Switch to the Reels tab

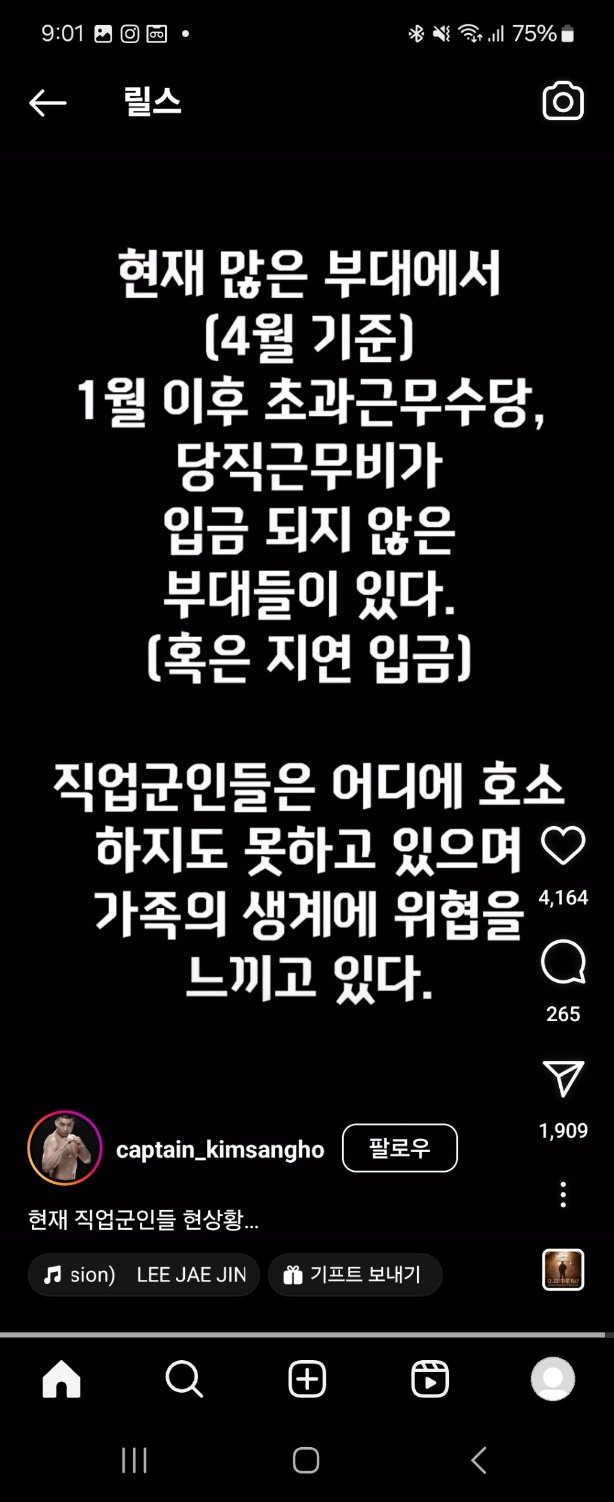(x=430, y=1380)
